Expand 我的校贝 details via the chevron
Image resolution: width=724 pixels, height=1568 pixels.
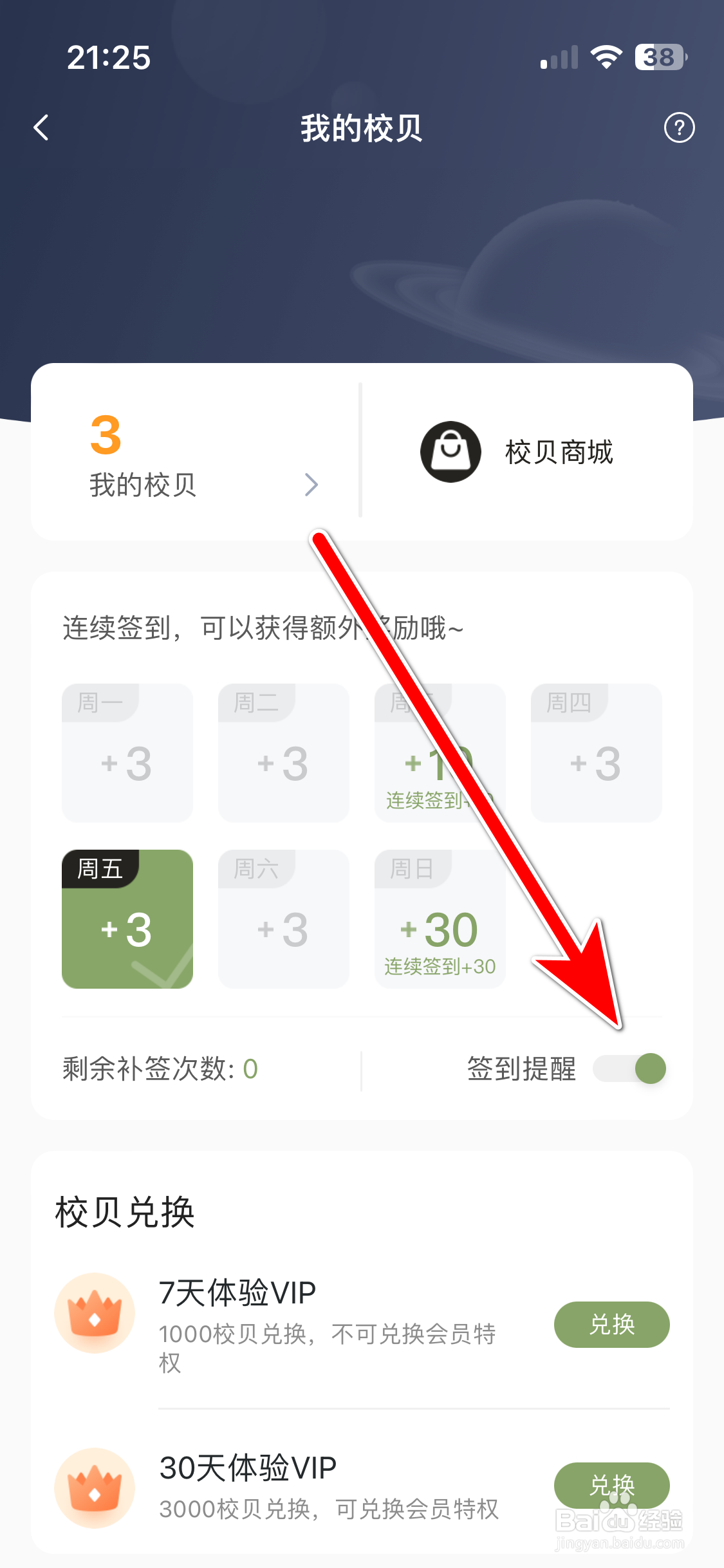tap(312, 484)
